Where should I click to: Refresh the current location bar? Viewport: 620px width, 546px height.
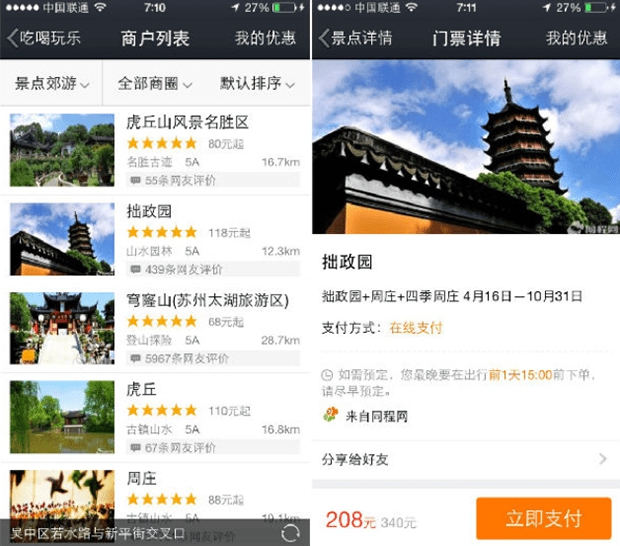(x=291, y=533)
